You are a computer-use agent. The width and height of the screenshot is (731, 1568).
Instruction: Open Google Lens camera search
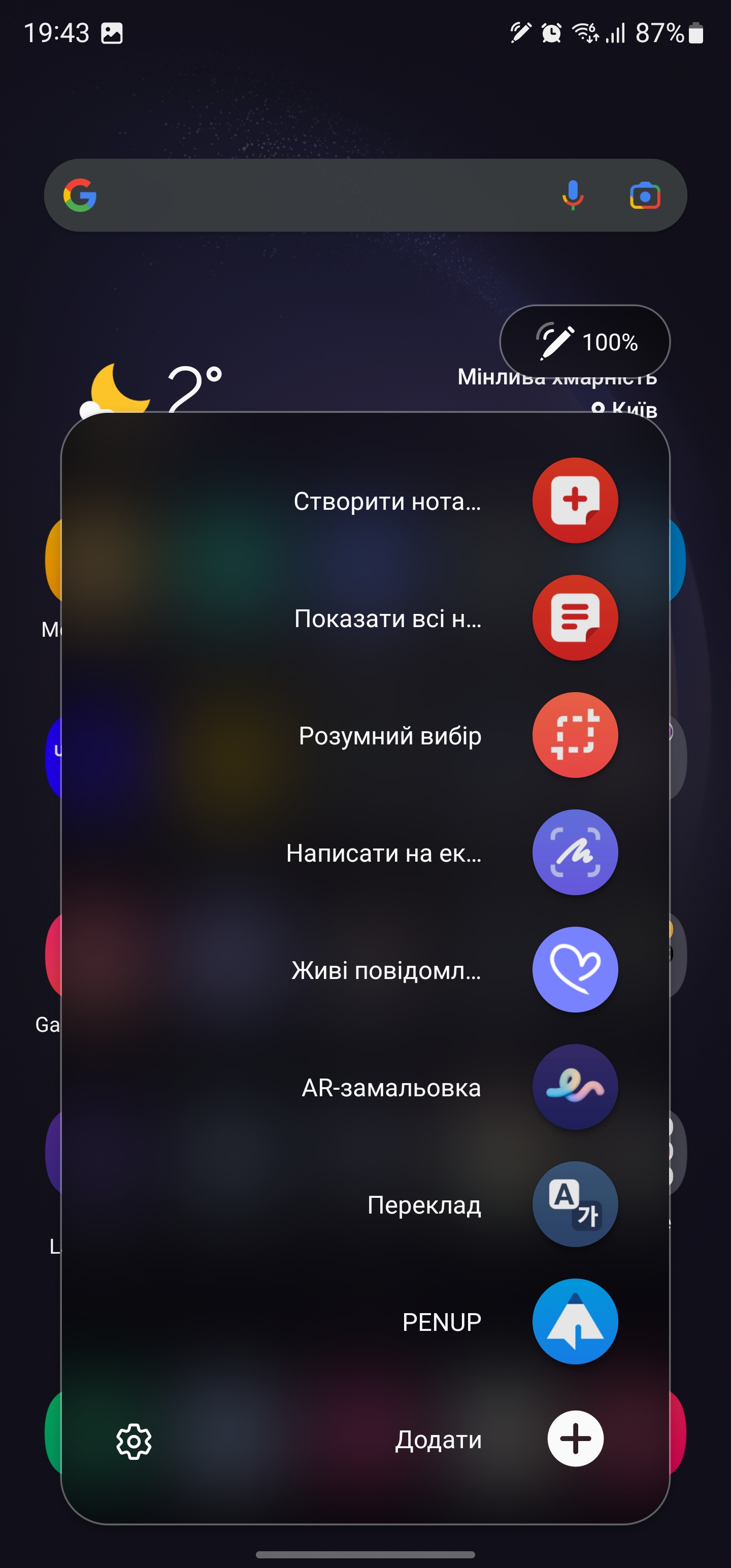[x=645, y=195]
